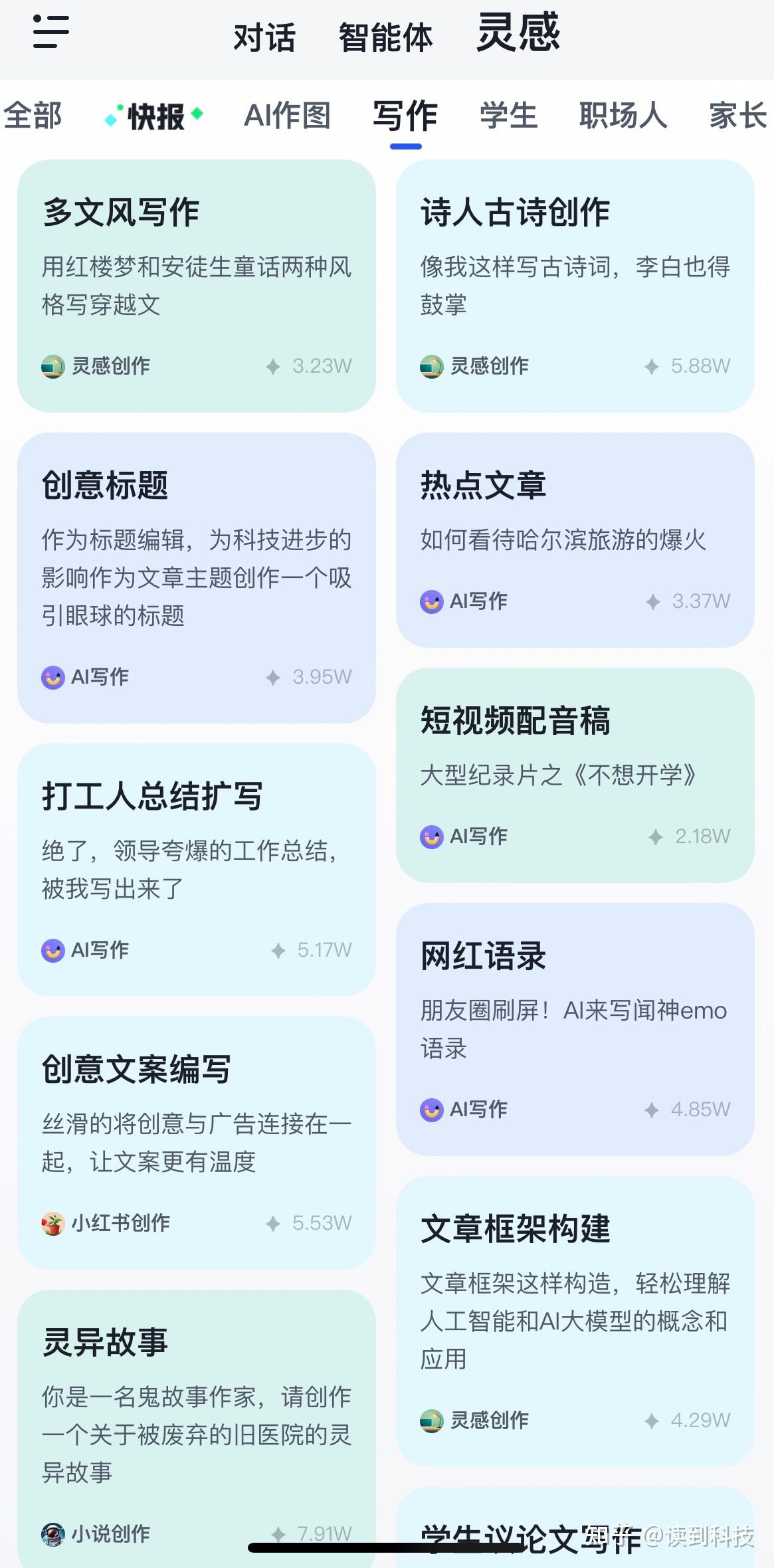Select the 学生 category

[x=508, y=116]
